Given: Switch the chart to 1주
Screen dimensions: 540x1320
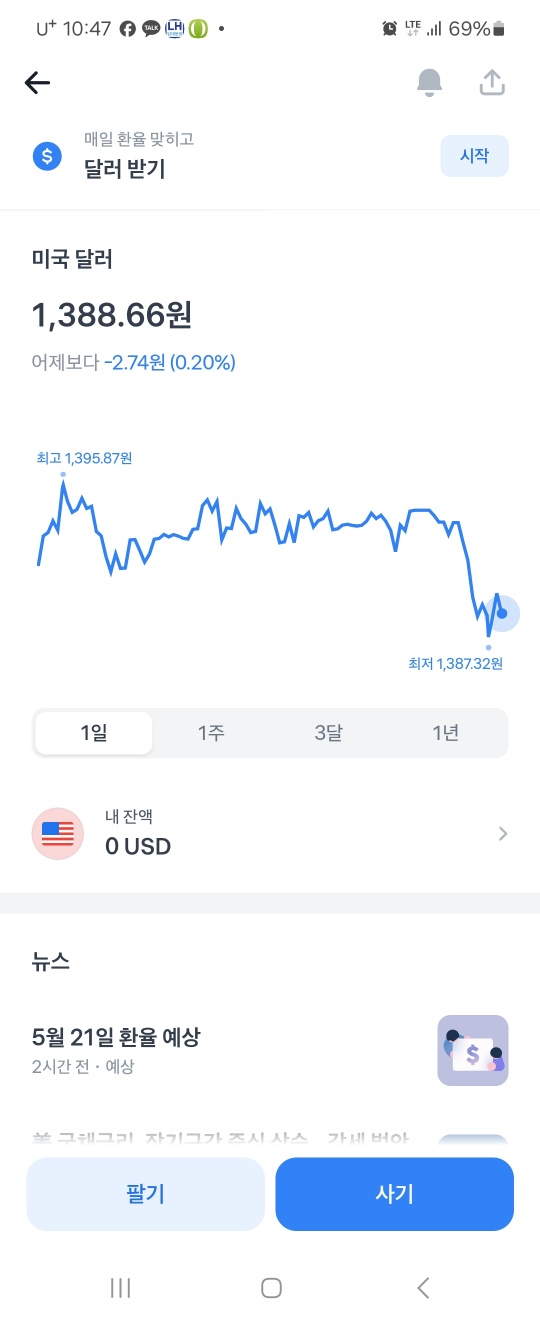Looking at the screenshot, I should [x=211, y=733].
